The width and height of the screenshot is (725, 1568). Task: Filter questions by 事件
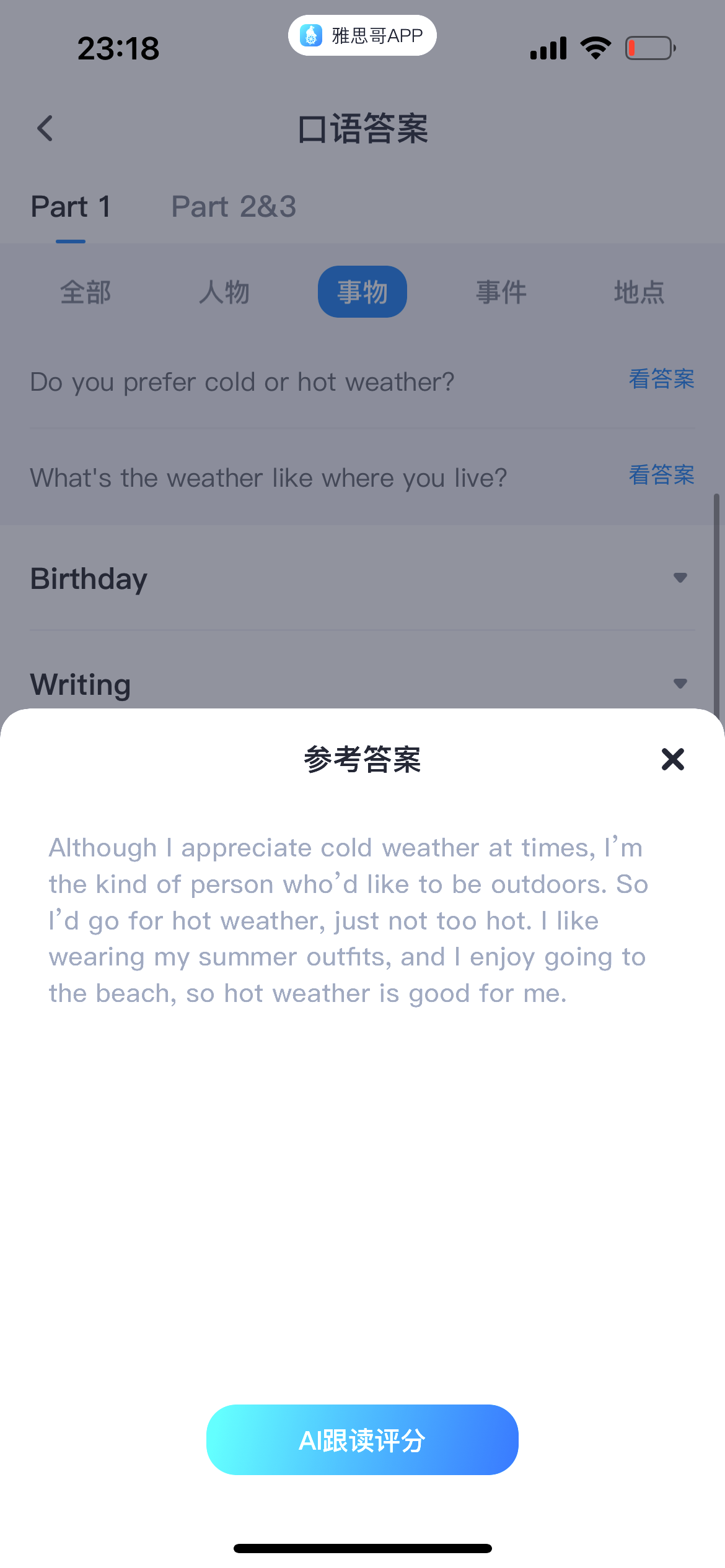(x=501, y=292)
